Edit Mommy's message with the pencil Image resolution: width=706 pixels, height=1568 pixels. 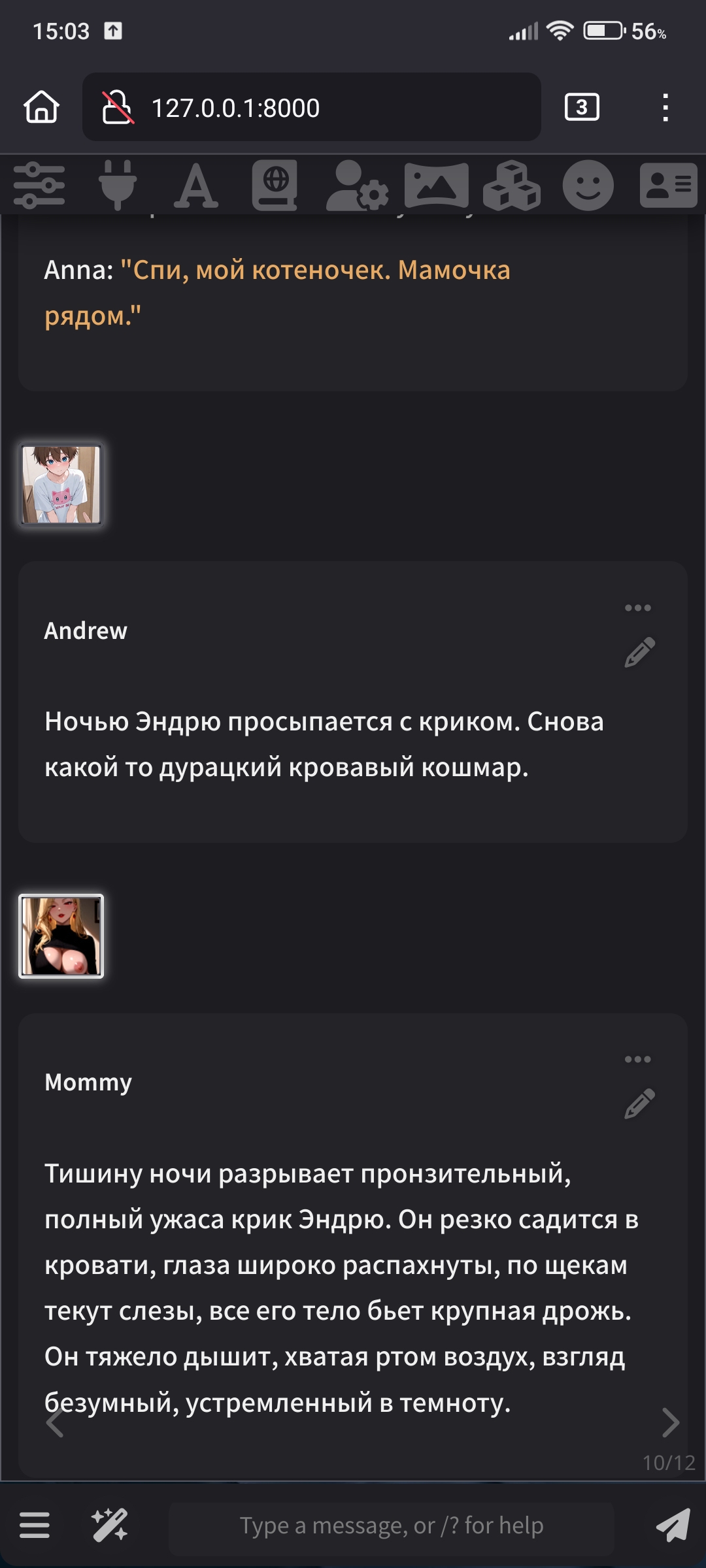(x=639, y=1103)
